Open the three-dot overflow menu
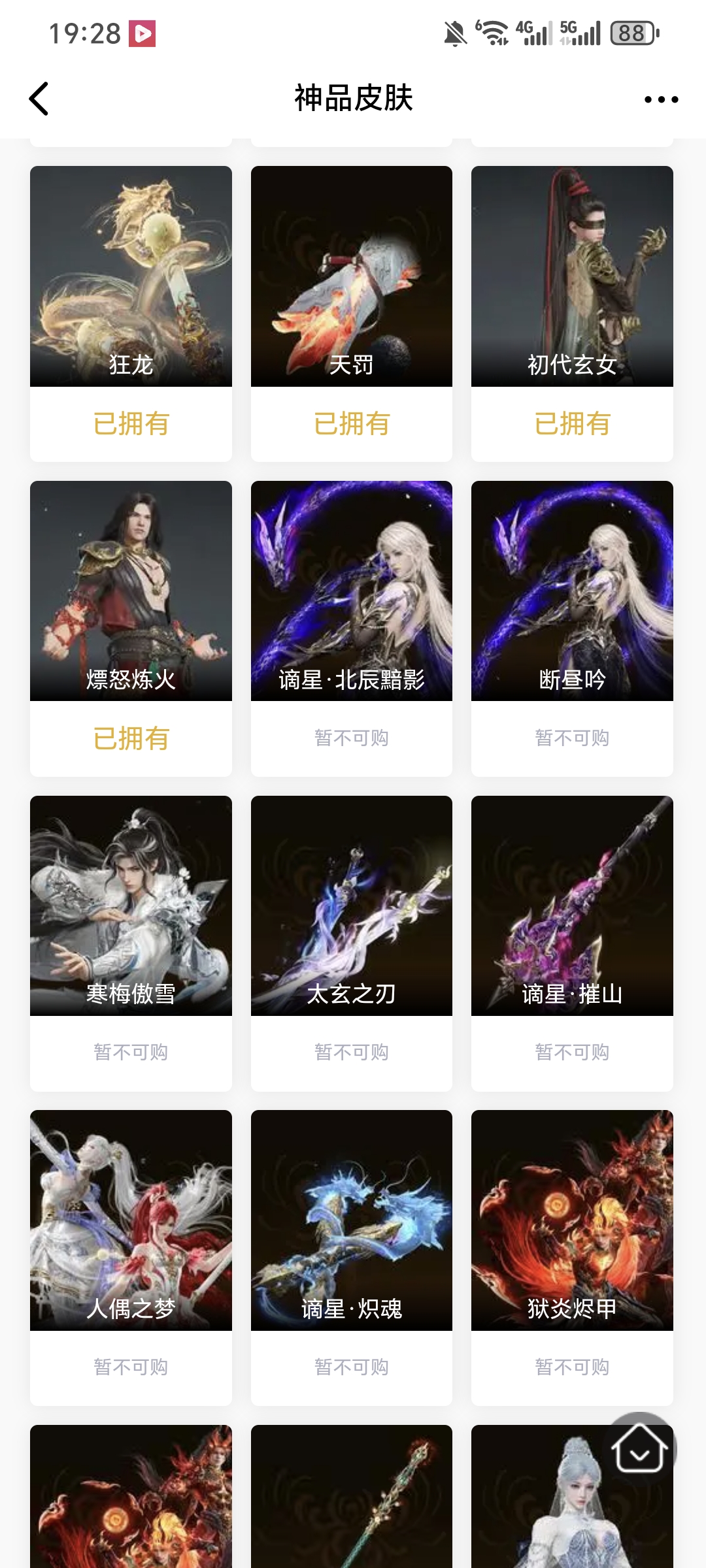The image size is (706, 1568). (x=660, y=99)
